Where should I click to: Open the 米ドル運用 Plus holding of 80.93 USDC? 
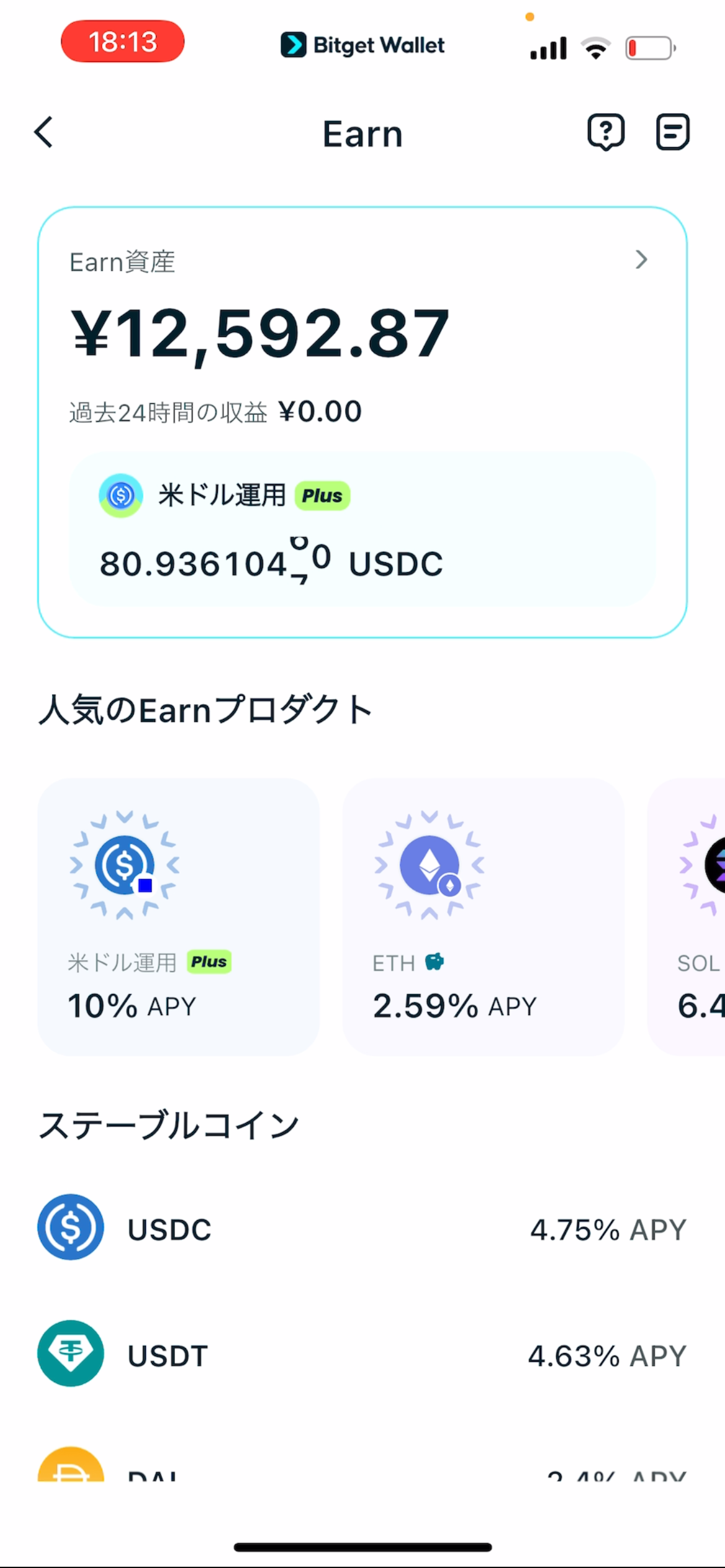tap(362, 529)
